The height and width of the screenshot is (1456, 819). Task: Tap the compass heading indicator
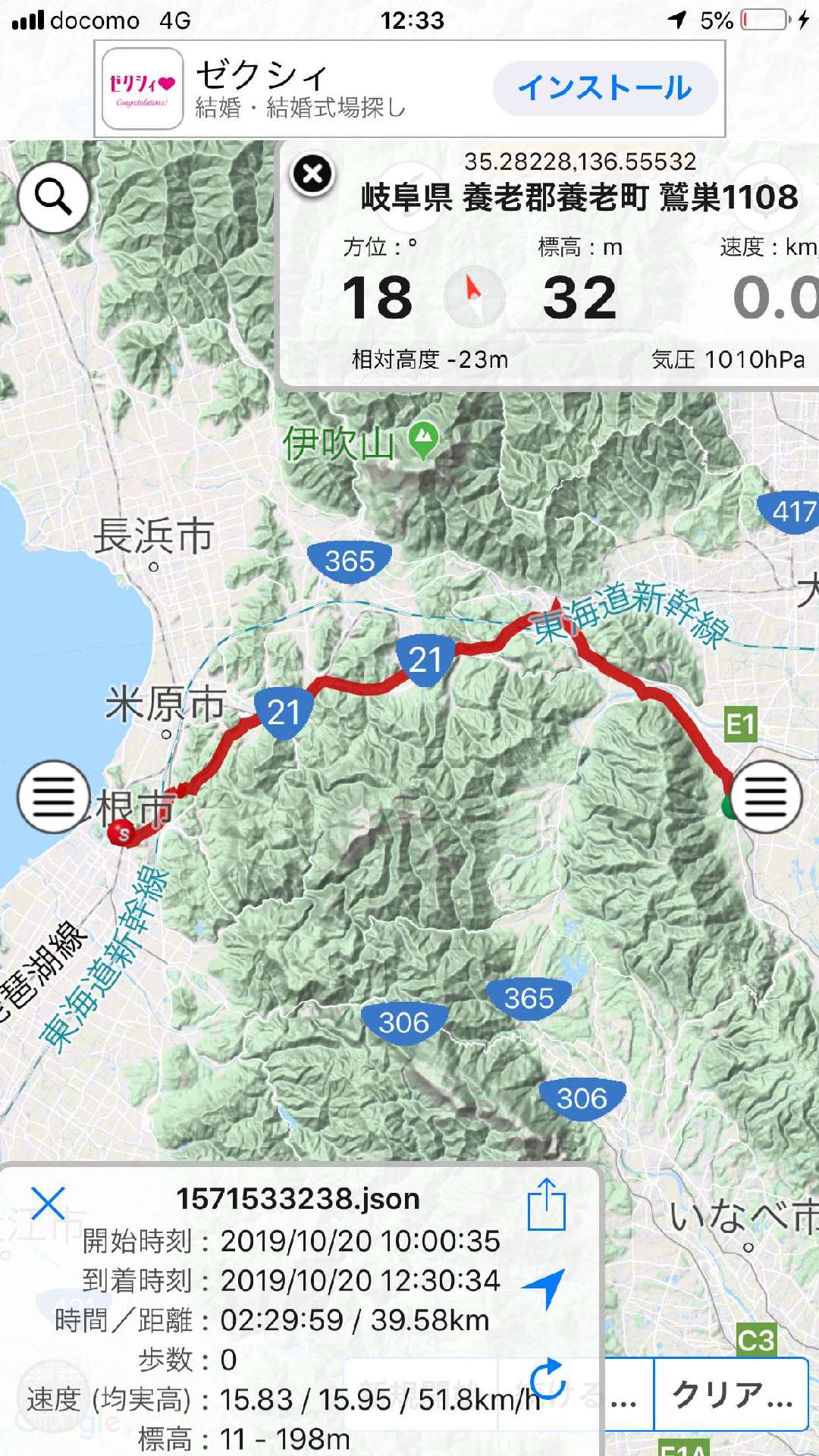tap(474, 296)
